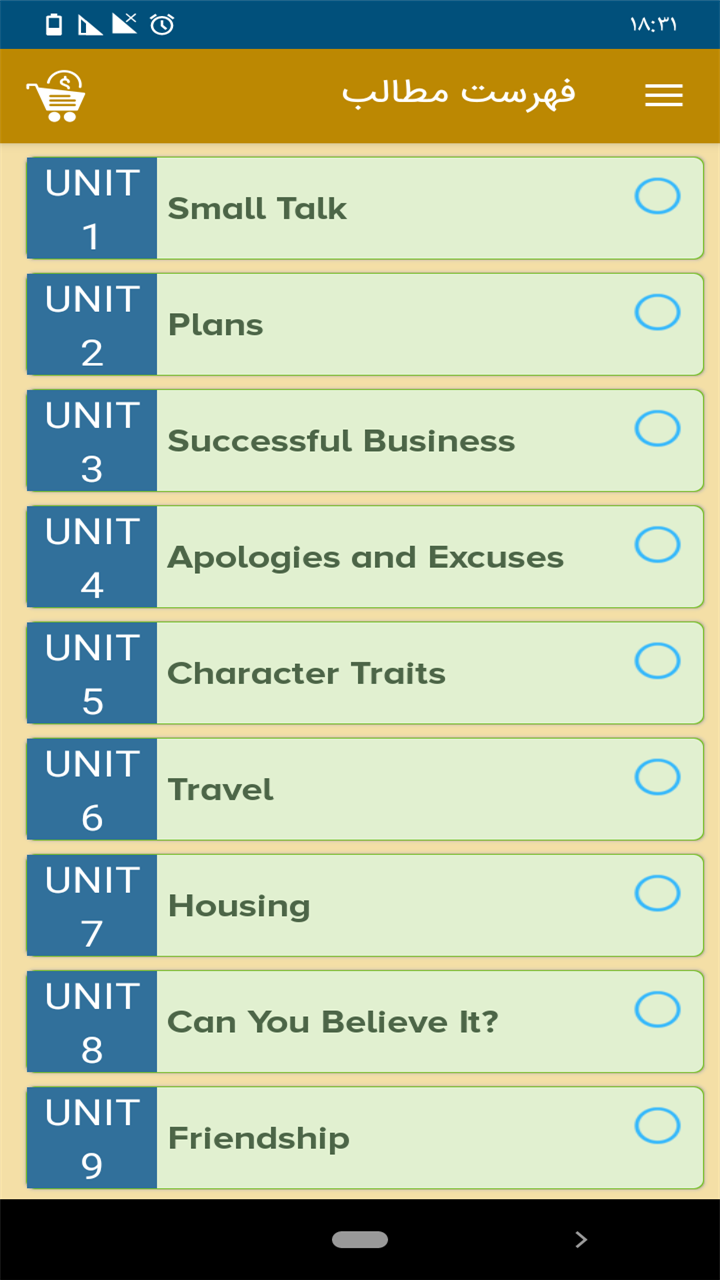Mark the Successful Business circle
Viewport: 720px width, 1280px height.
(657, 428)
